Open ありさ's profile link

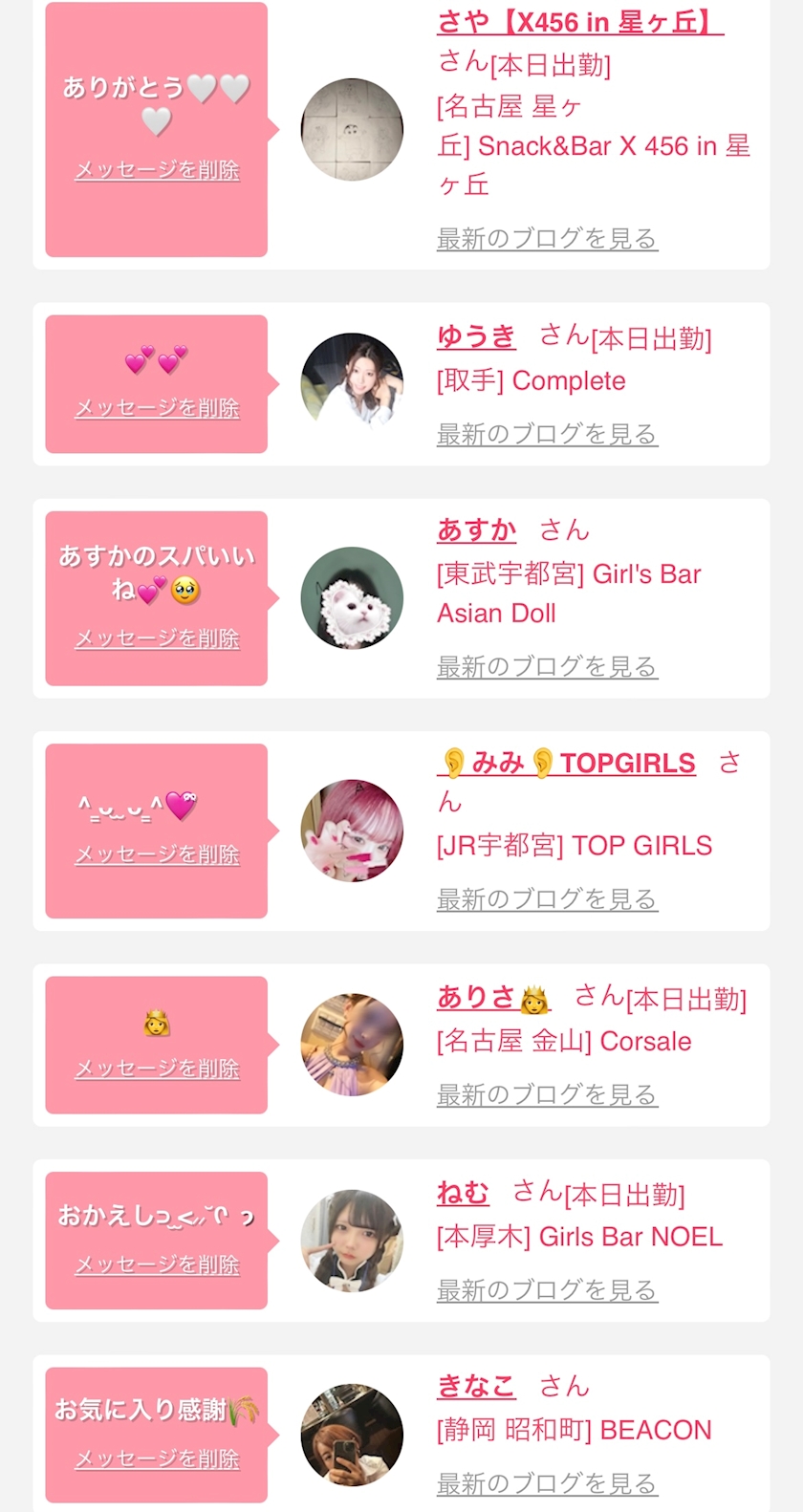point(493,998)
